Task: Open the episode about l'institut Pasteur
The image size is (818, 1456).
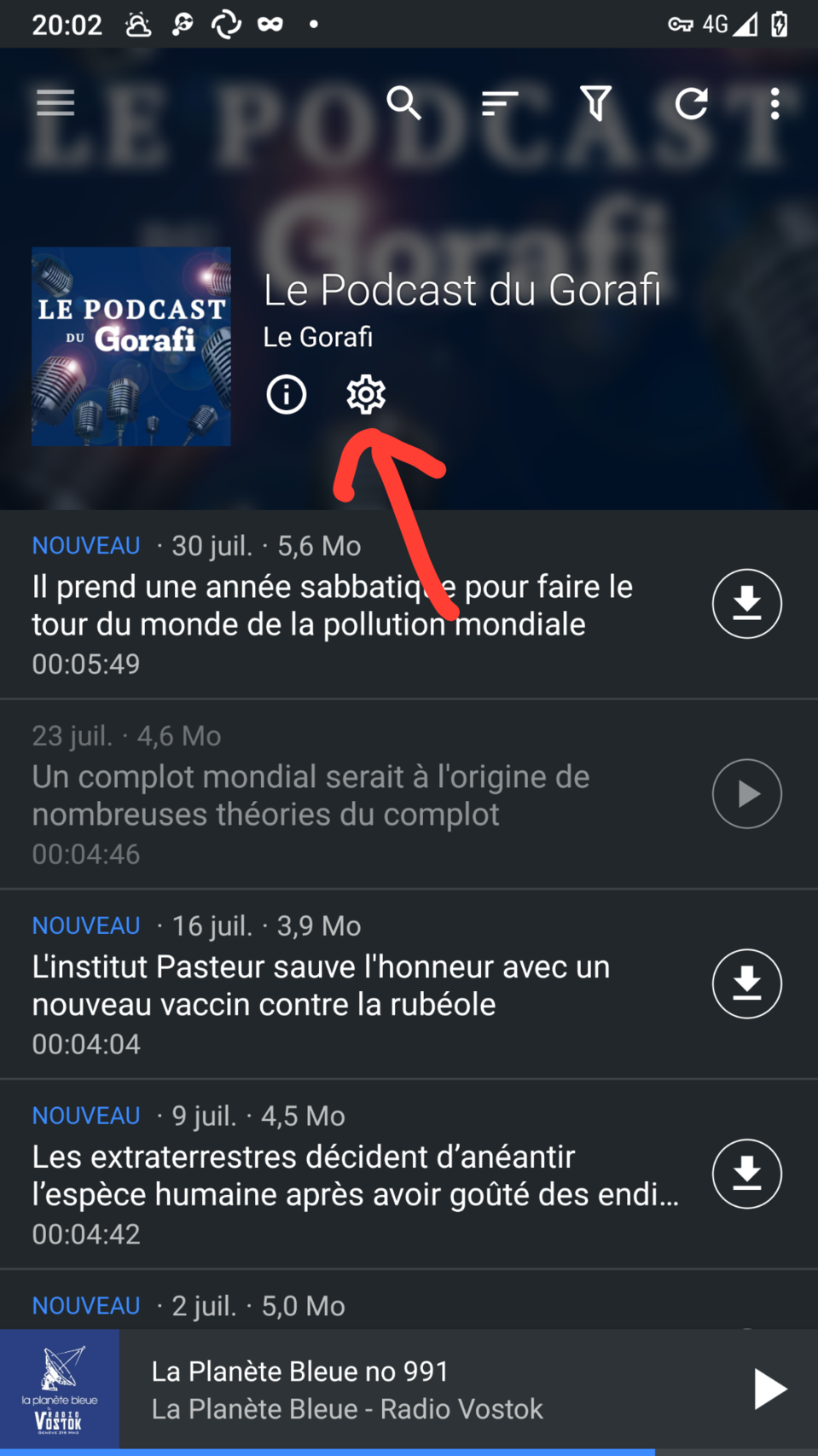Action: (x=350, y=984)
